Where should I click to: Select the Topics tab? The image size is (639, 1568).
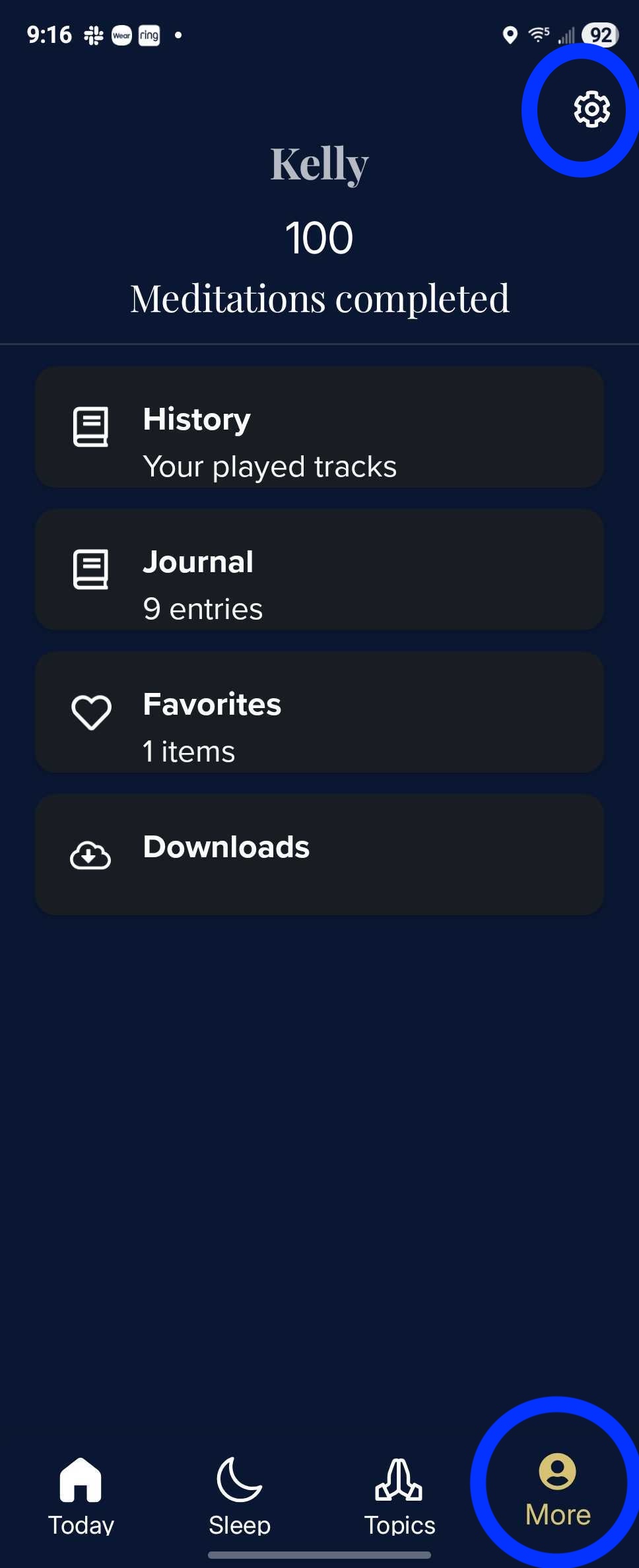point(399,1497)
